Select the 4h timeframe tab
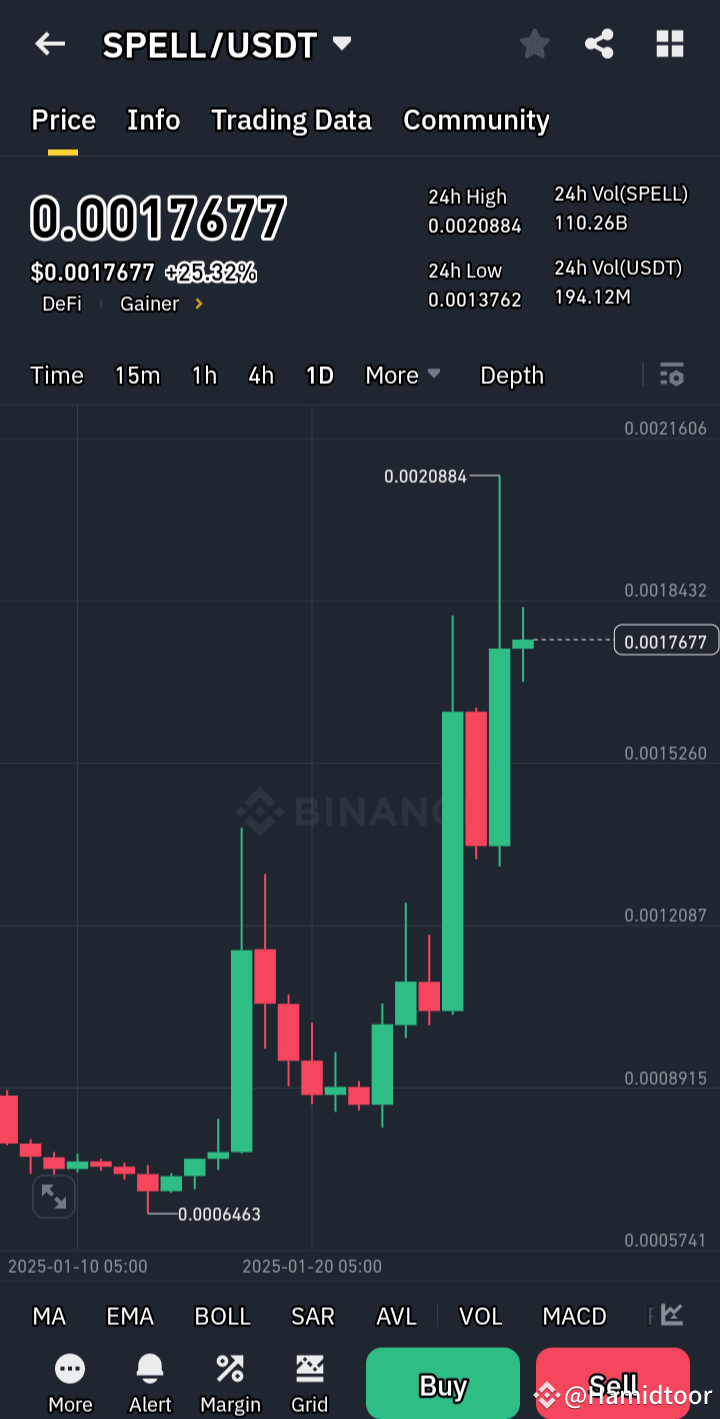 tap(261, 375)
